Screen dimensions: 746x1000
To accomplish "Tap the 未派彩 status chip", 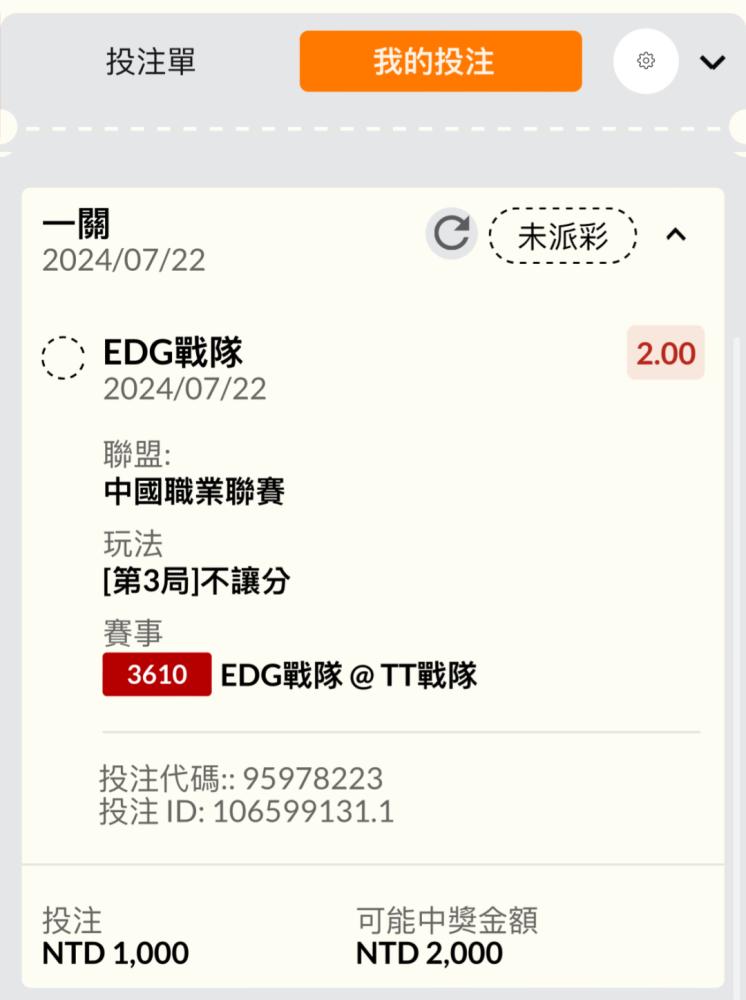I will (x=563, y=236).
